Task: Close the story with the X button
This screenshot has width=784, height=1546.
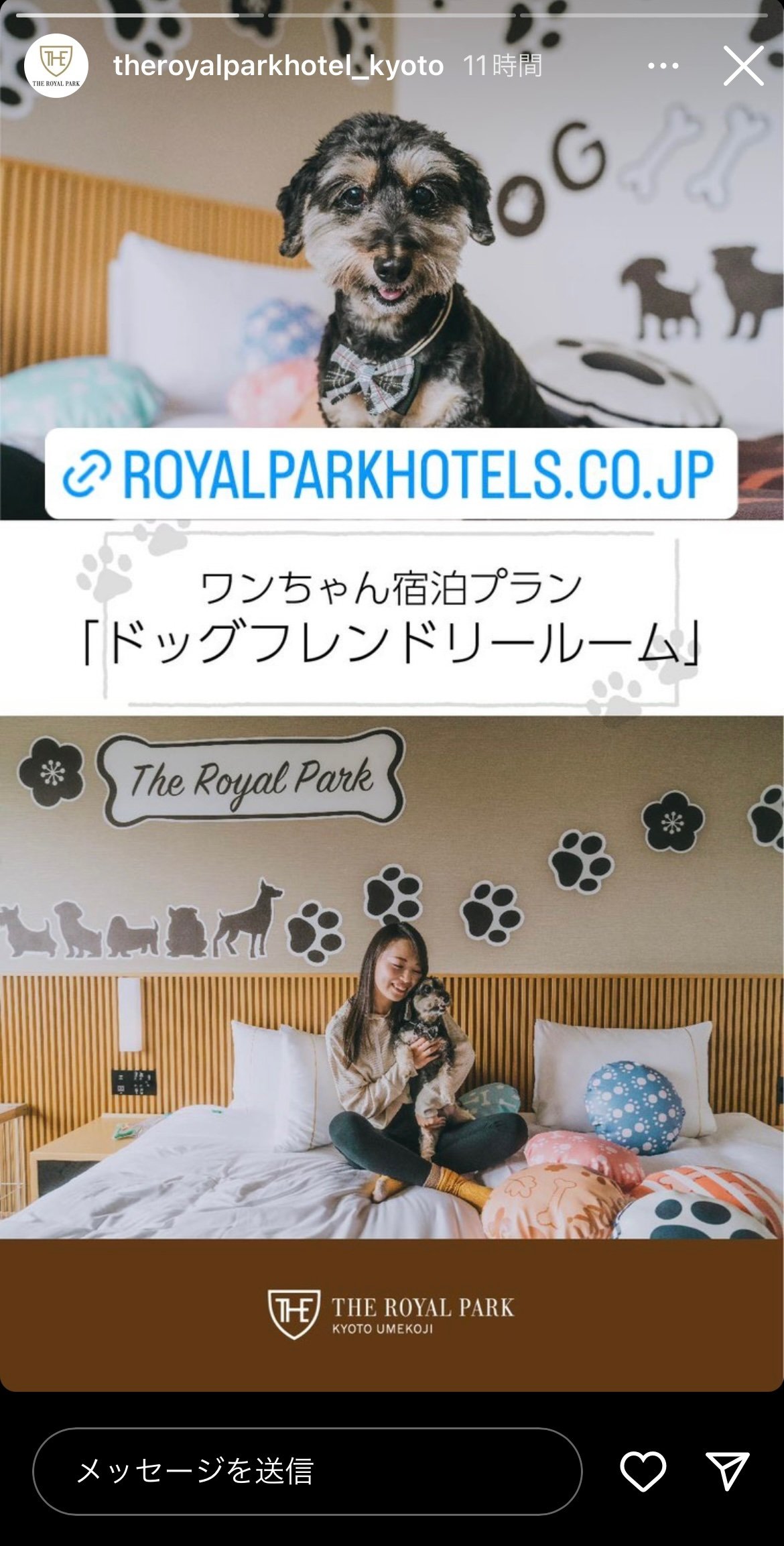Action: [743, 66]
